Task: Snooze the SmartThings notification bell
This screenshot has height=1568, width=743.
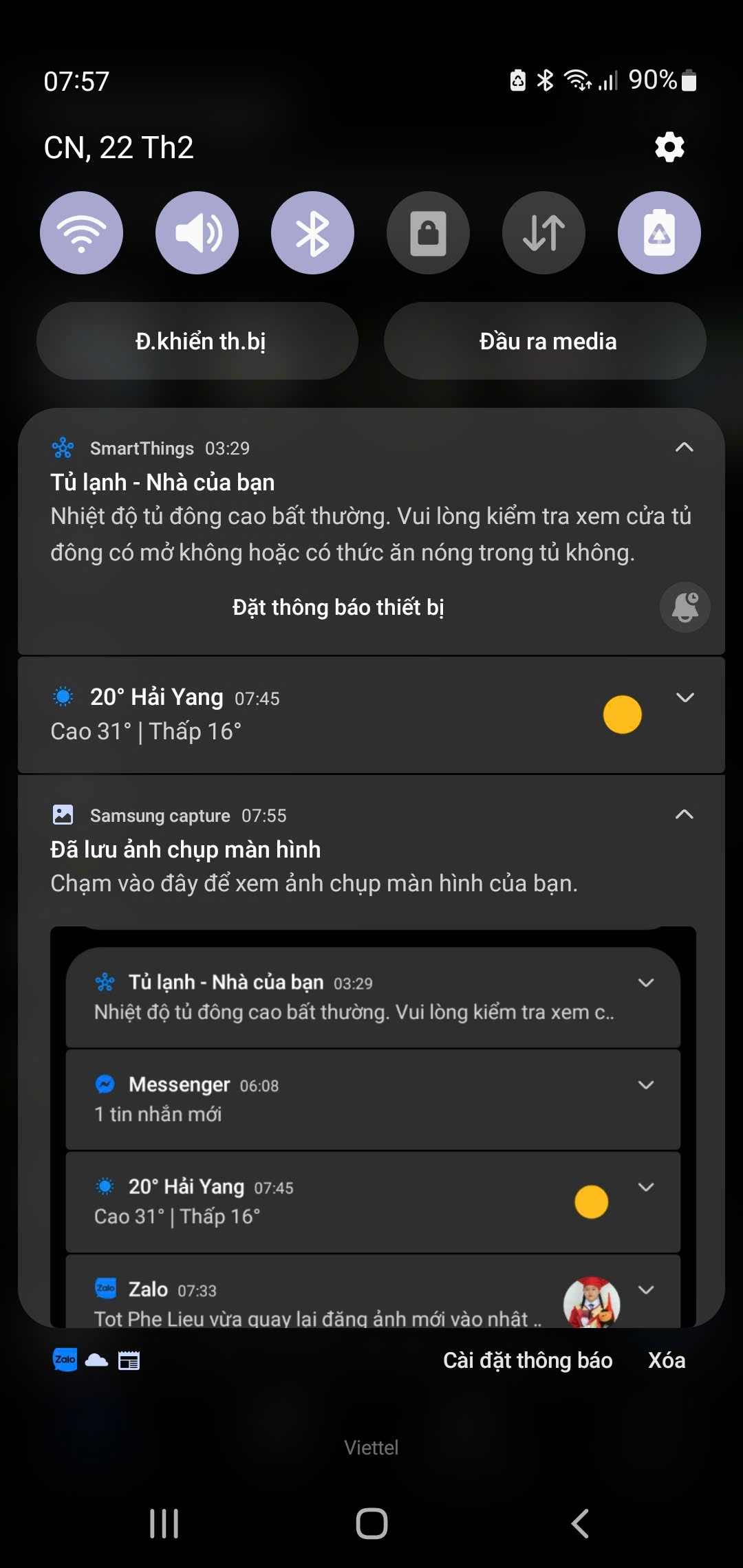Action: (685, 607)
